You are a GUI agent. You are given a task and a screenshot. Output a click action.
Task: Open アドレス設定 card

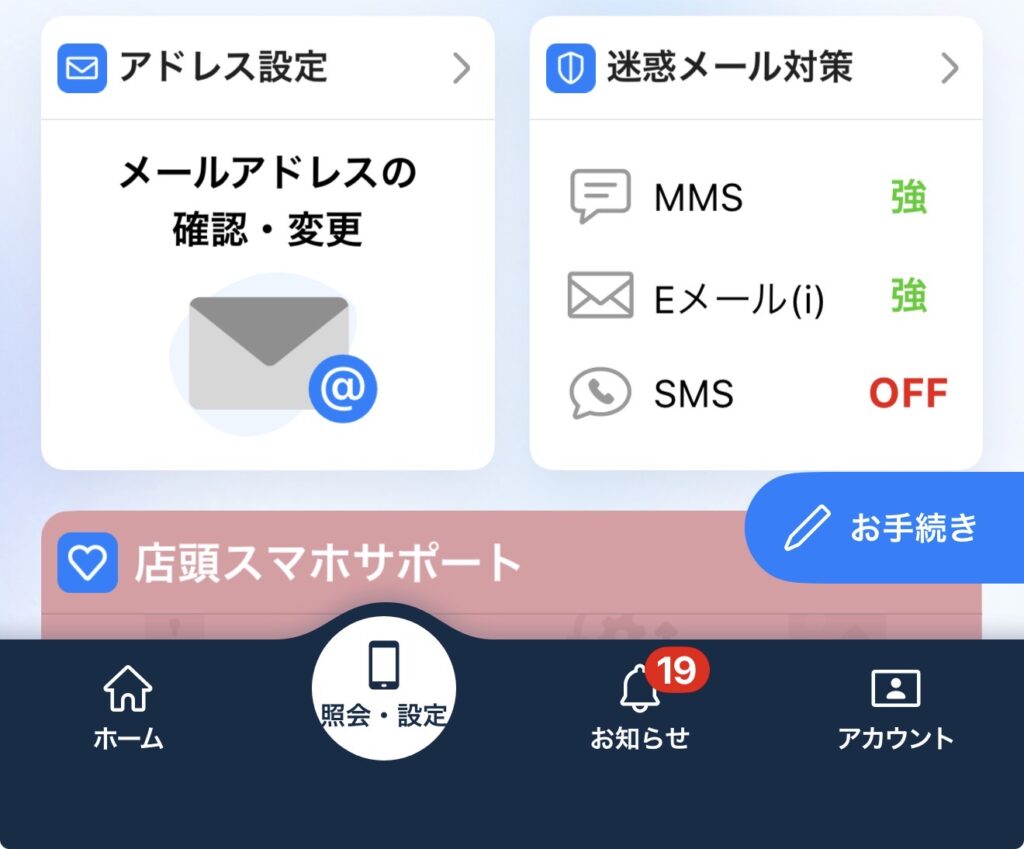pos(267,68)
